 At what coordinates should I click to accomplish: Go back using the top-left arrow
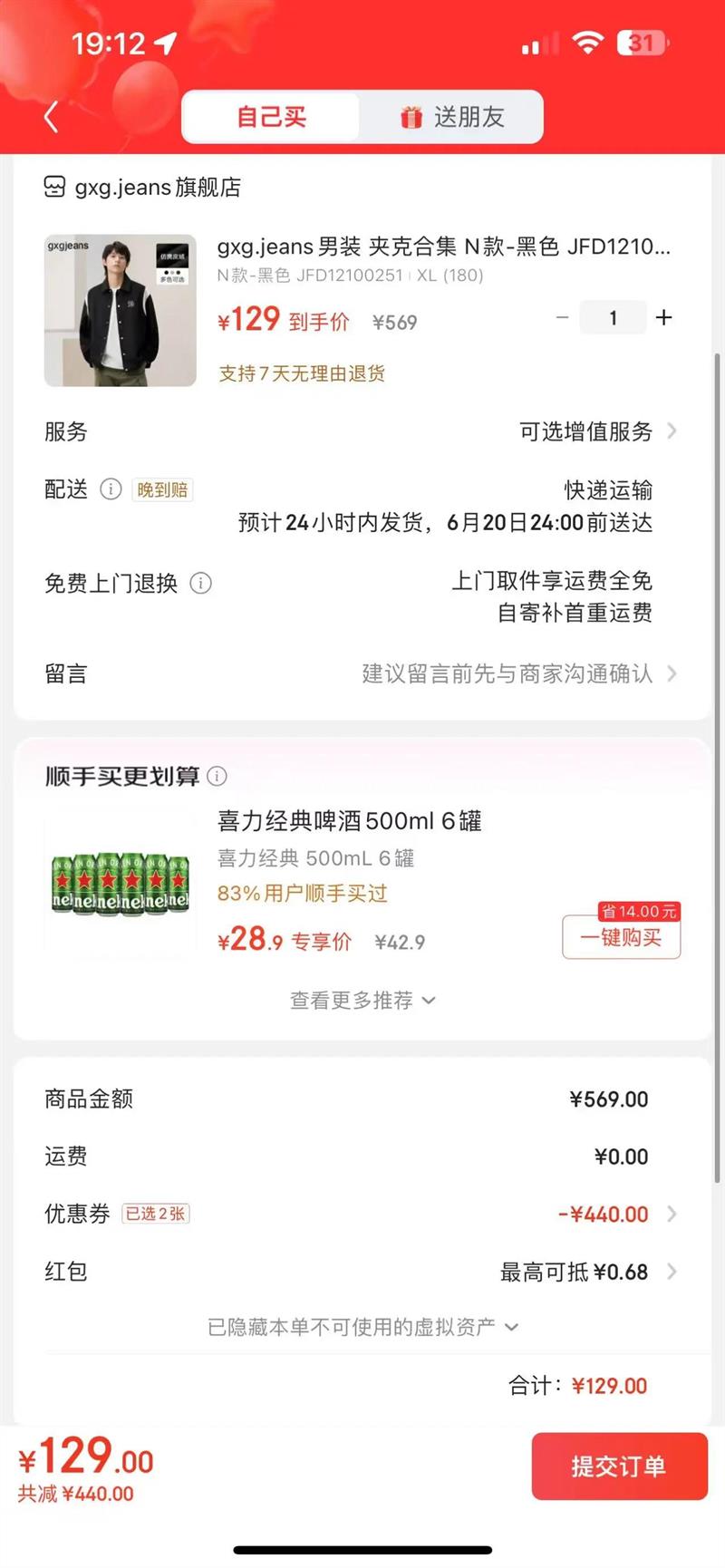tap(52, 117)
